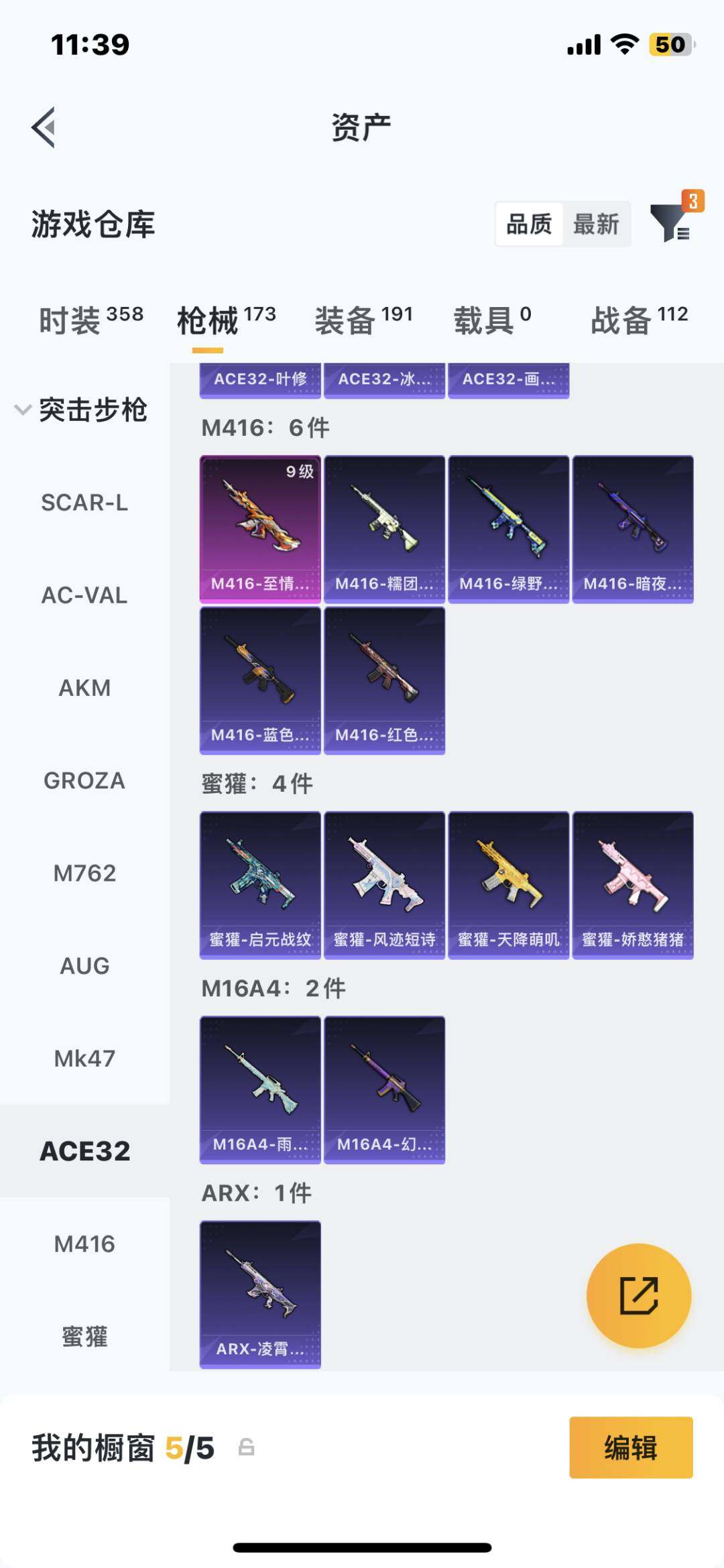The image size is (724, 1568).
Task: Jump to GROZA in the sidebar
Action: tap(84, 780)
